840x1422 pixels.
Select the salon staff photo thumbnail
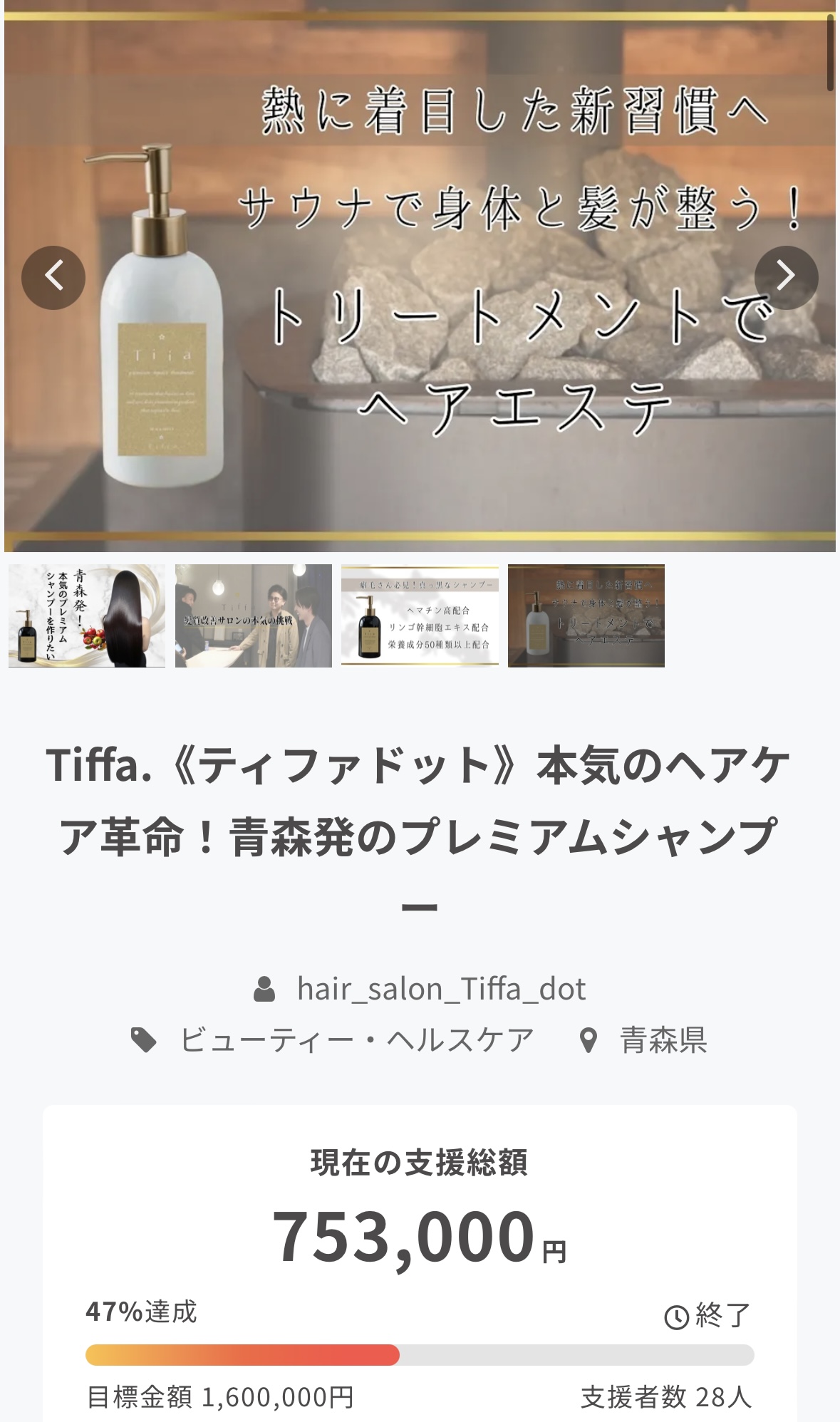coord(254,616)
